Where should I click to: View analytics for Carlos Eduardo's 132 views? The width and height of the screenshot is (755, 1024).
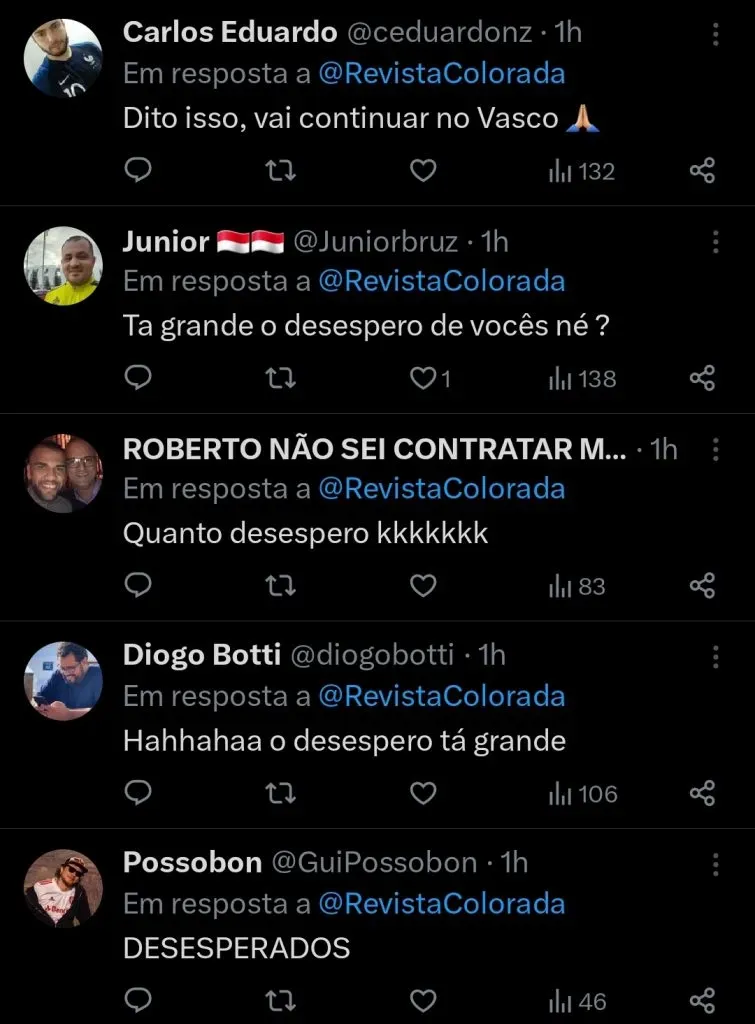pyautogui.click(x=582, y=171)
